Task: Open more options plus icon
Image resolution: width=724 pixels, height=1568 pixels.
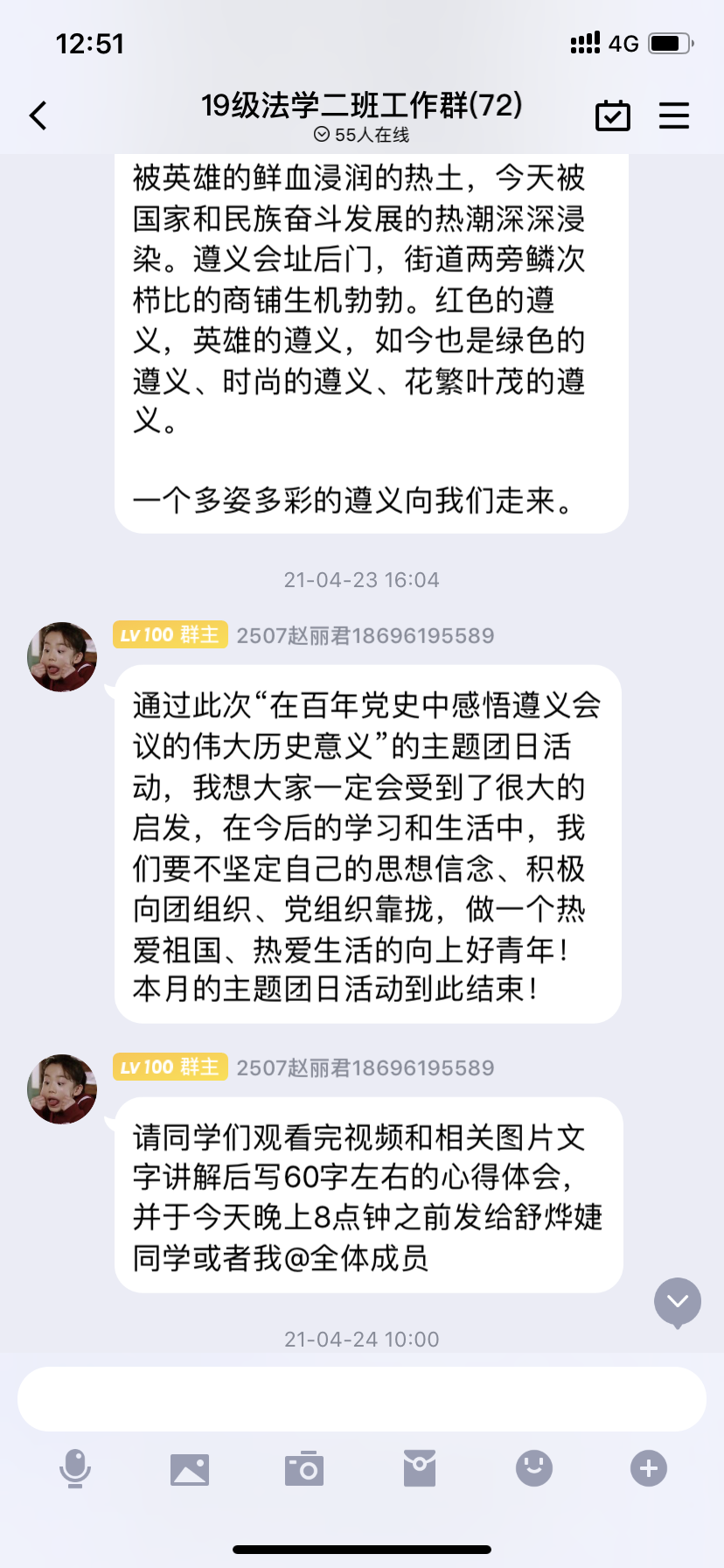Action: (649, 1468)
